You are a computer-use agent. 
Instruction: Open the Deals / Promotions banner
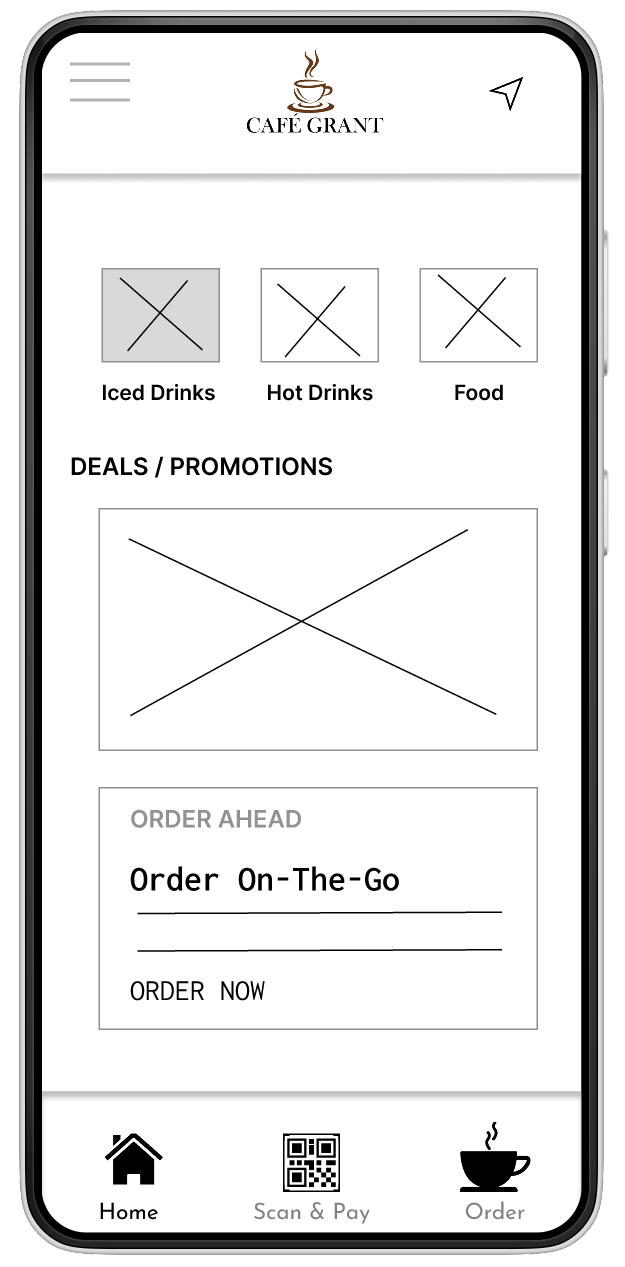(317, 629)
